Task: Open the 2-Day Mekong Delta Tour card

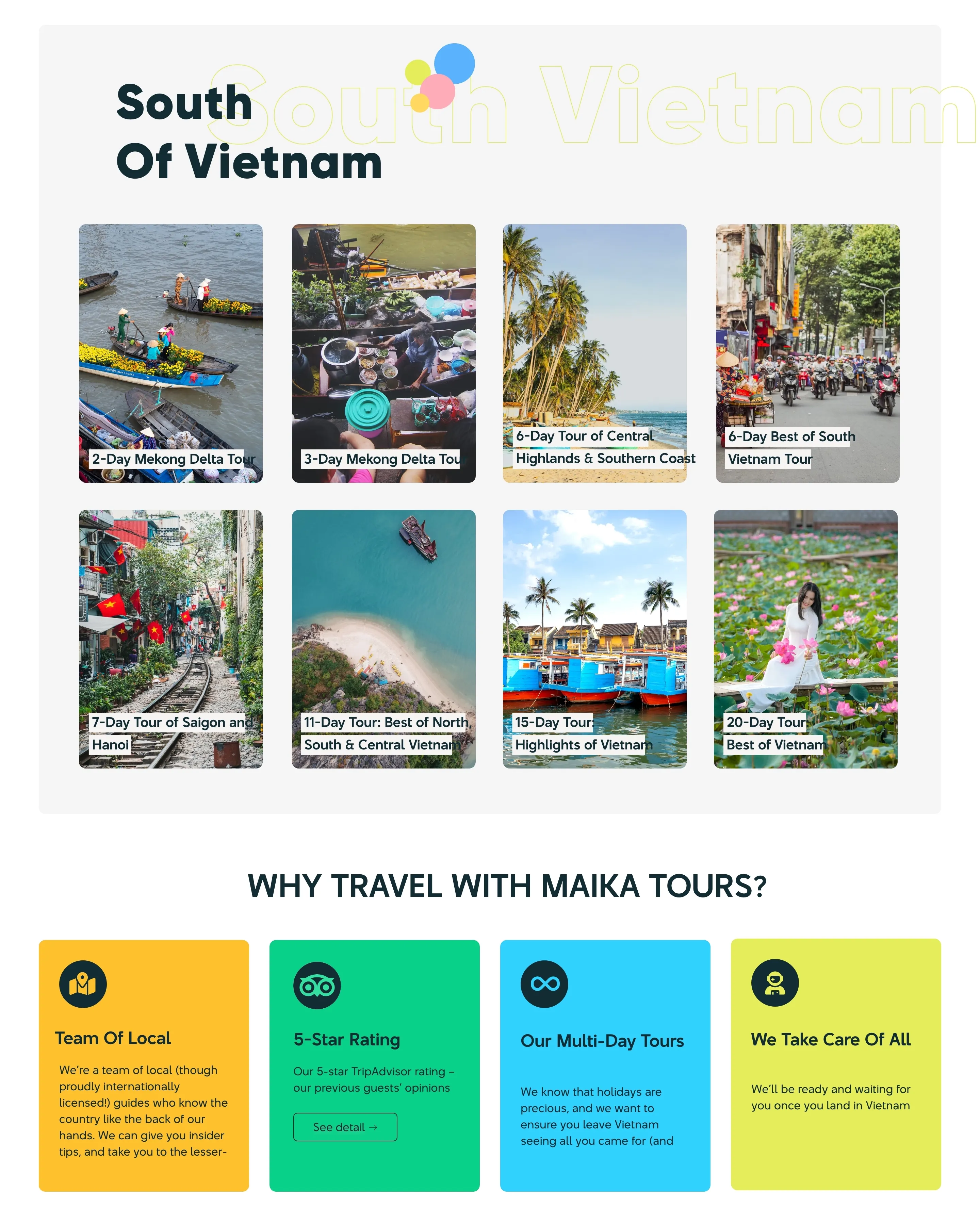Action: 170,353
